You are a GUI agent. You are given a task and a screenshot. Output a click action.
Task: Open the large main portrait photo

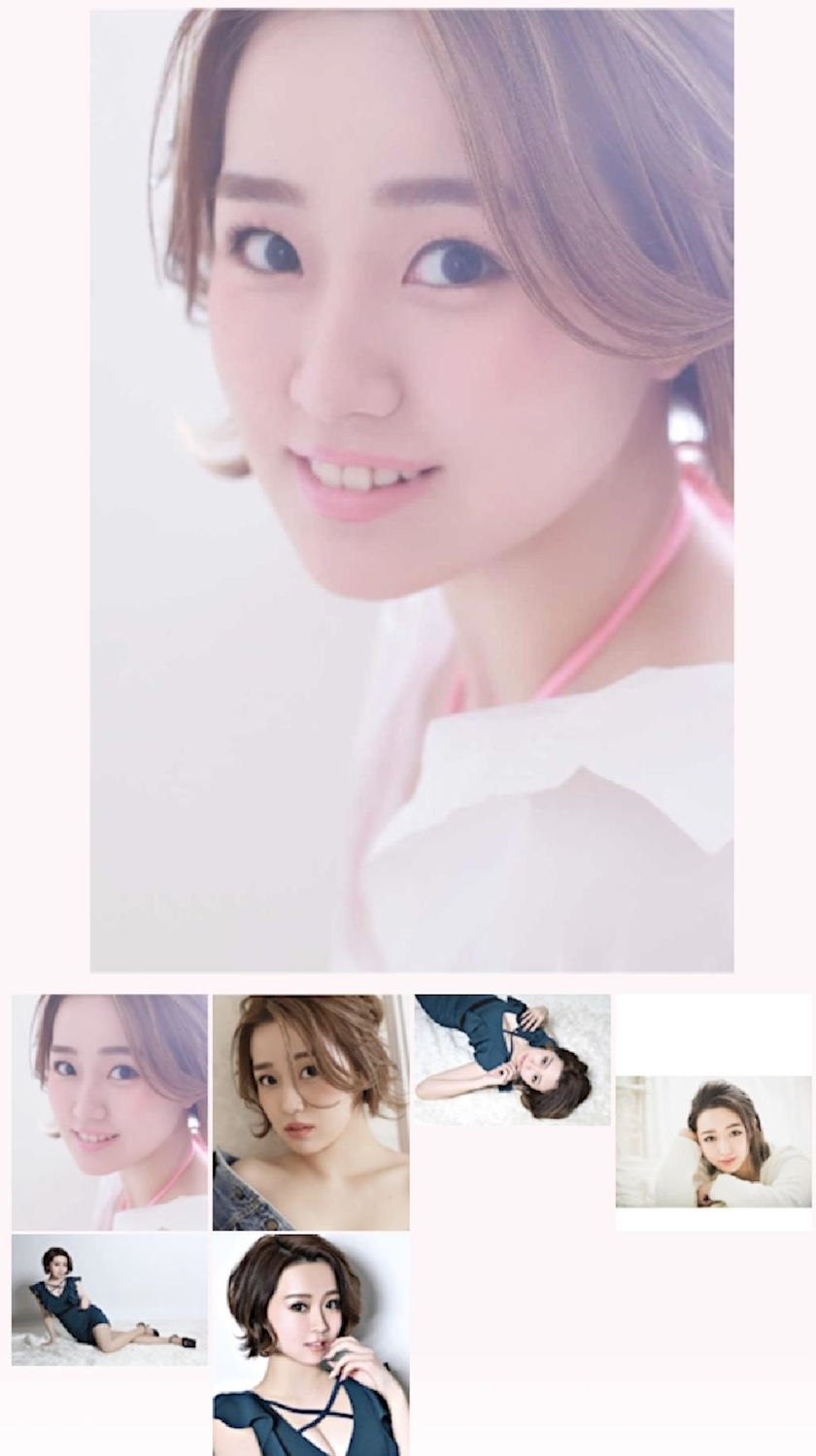click(x=412, y=491)
